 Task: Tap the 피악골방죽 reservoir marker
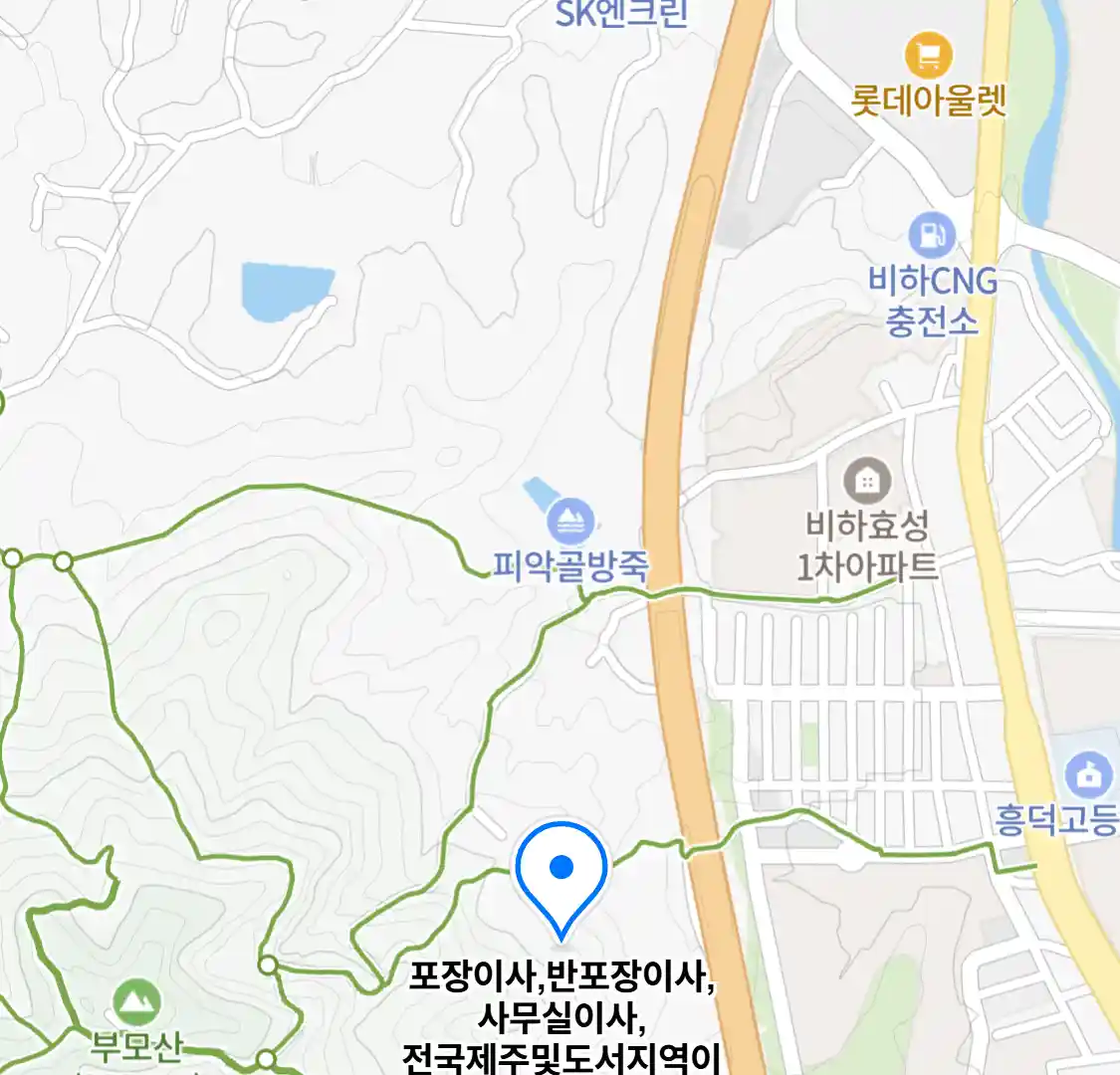click(570, 521)
